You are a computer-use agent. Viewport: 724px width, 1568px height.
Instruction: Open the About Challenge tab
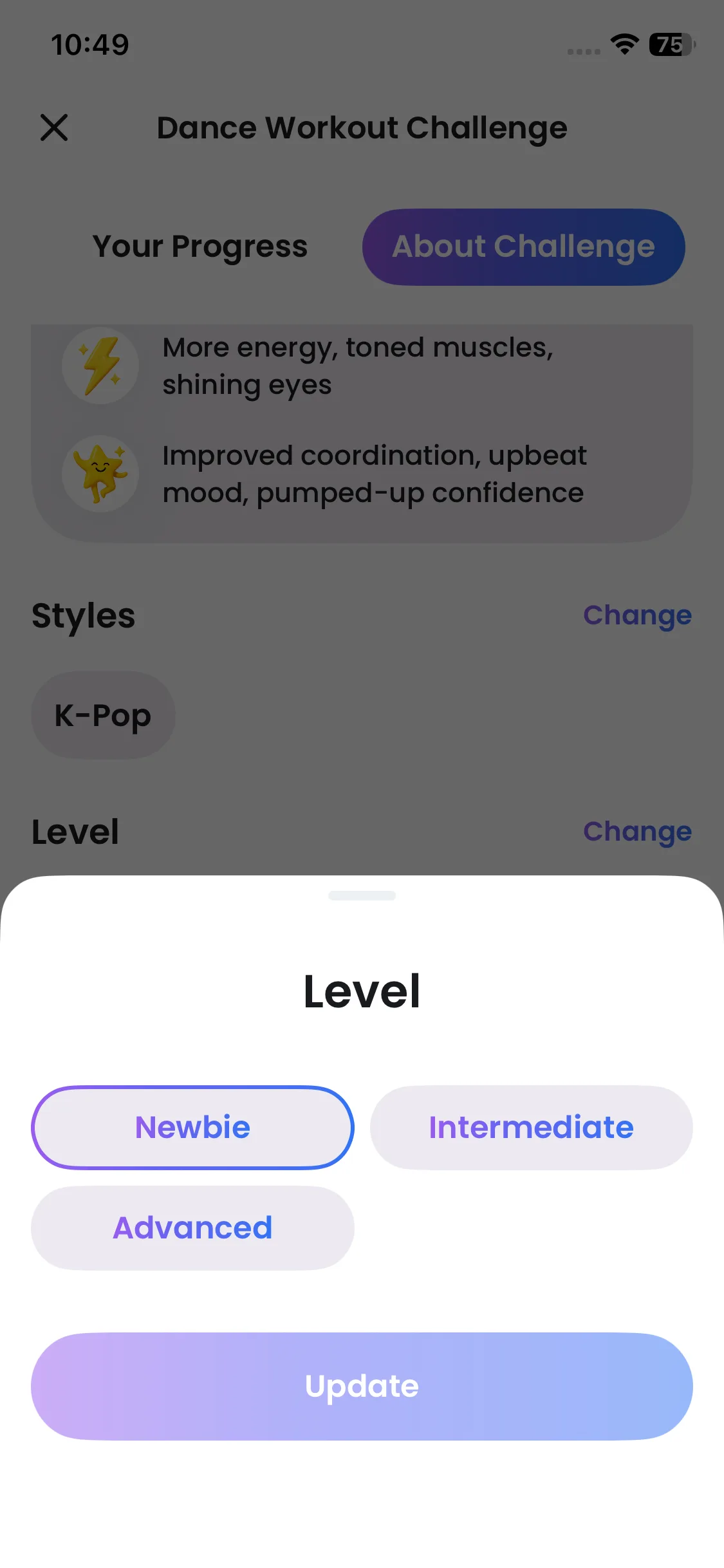(523, 247)
